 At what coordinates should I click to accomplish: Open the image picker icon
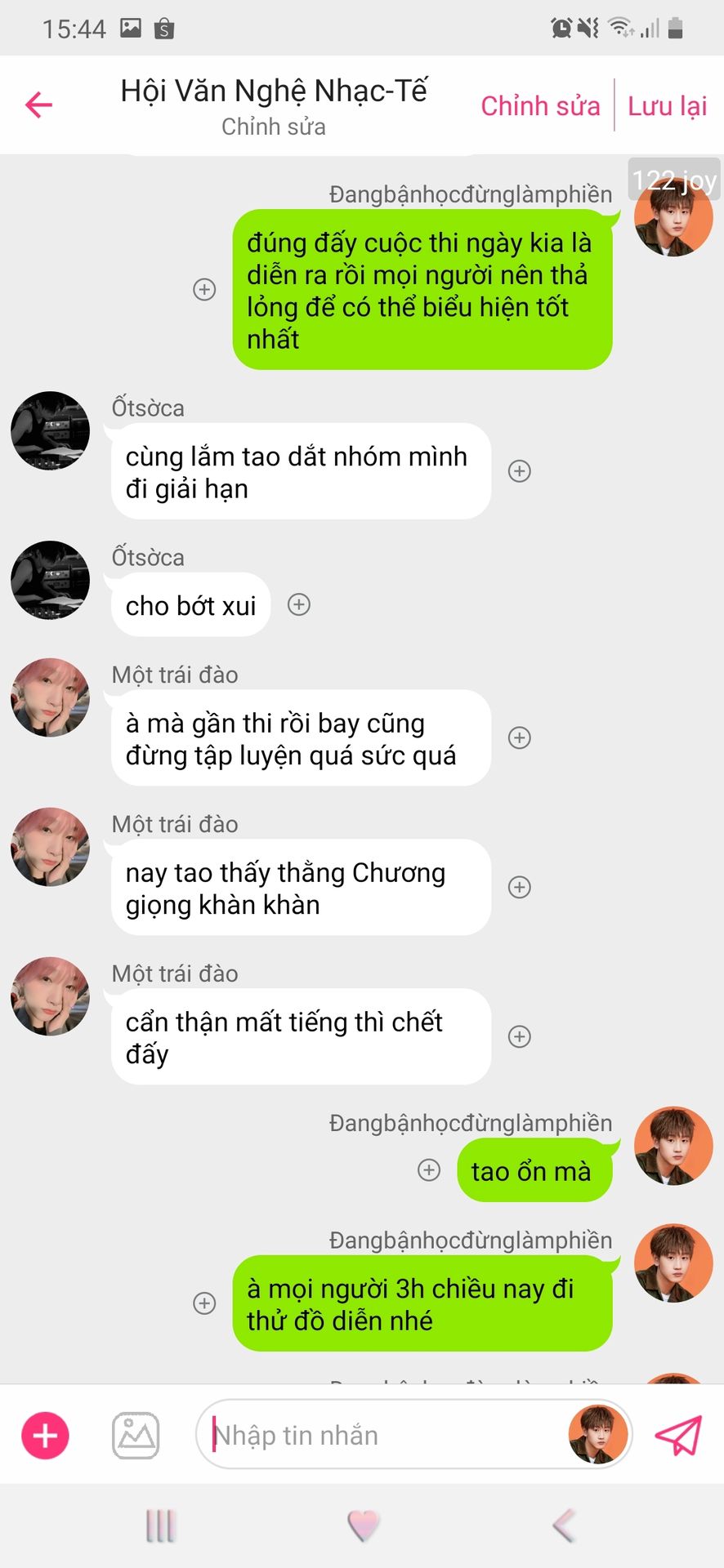point(136,1435)
